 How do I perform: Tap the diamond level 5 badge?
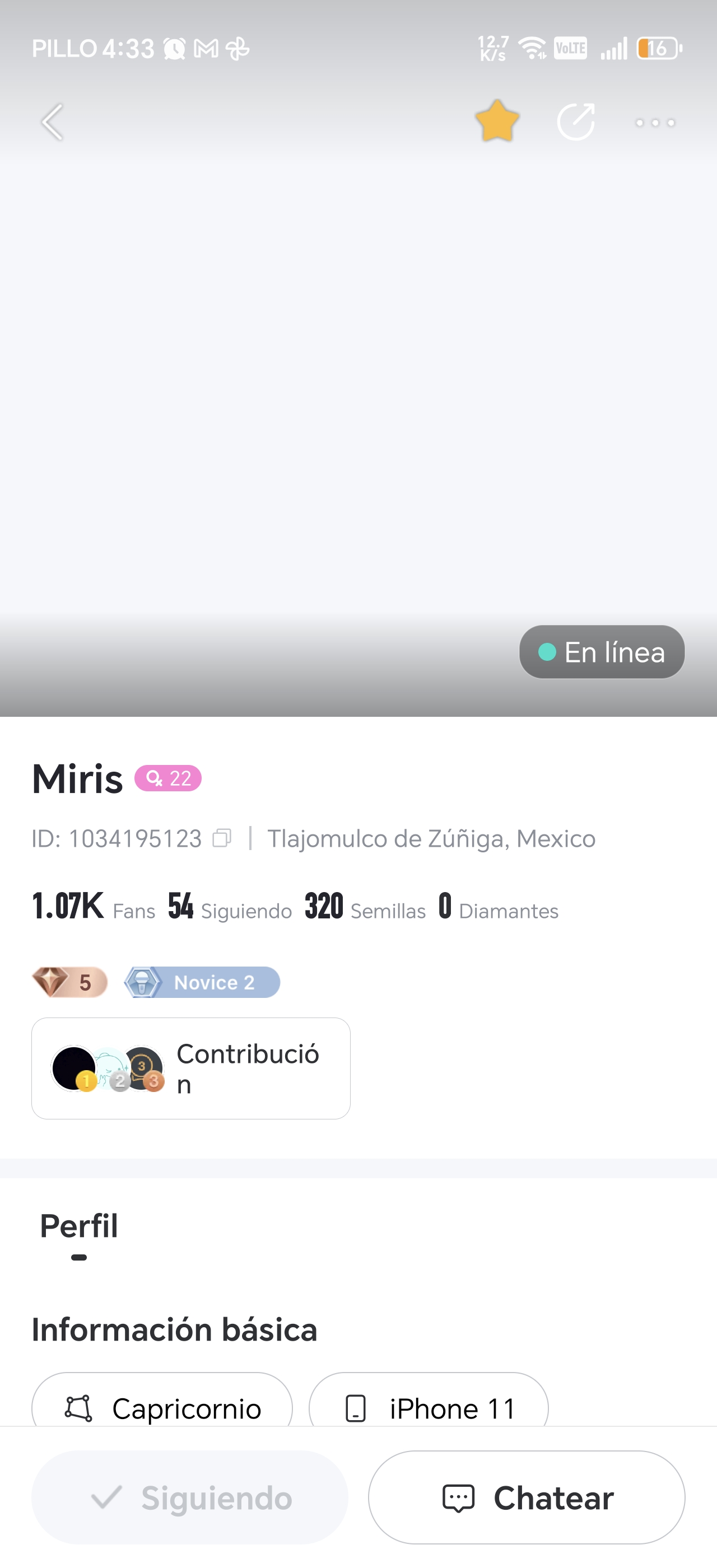[x=70, y=982]
